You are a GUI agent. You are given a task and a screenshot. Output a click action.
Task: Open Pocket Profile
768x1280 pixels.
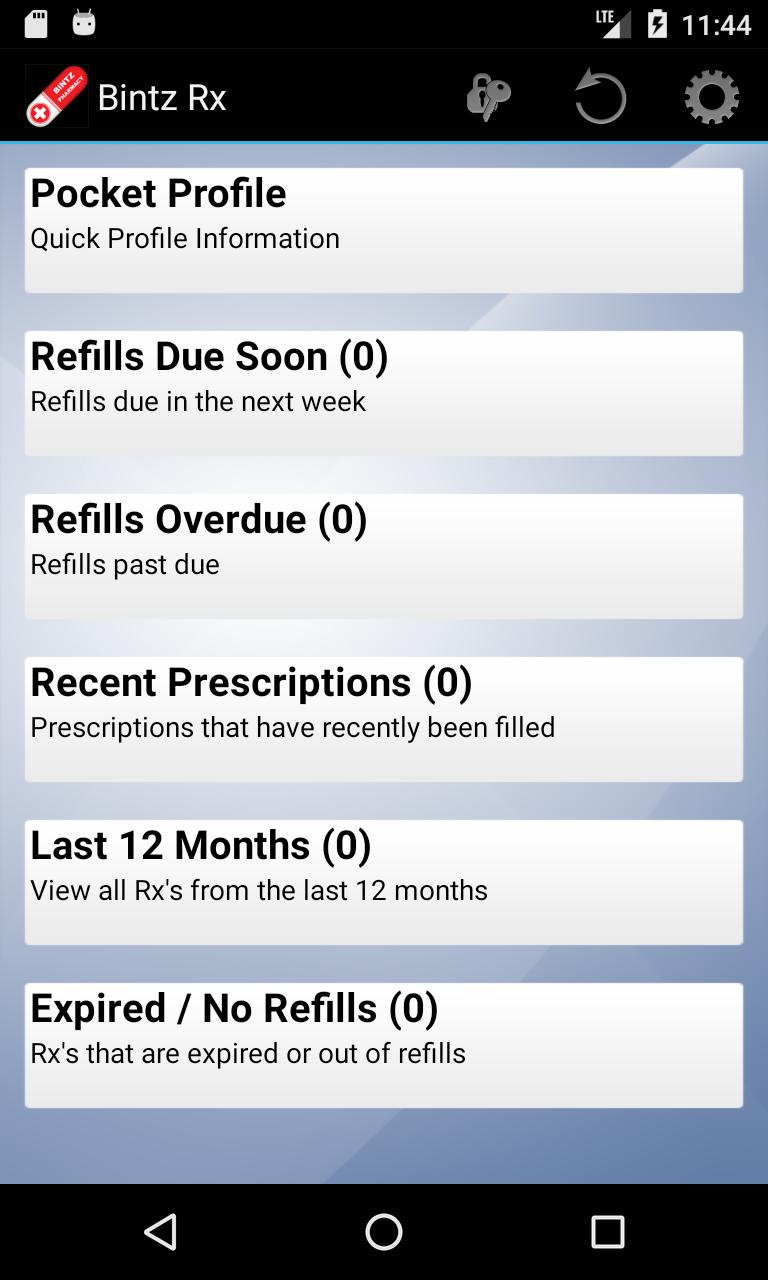(384, 230)
